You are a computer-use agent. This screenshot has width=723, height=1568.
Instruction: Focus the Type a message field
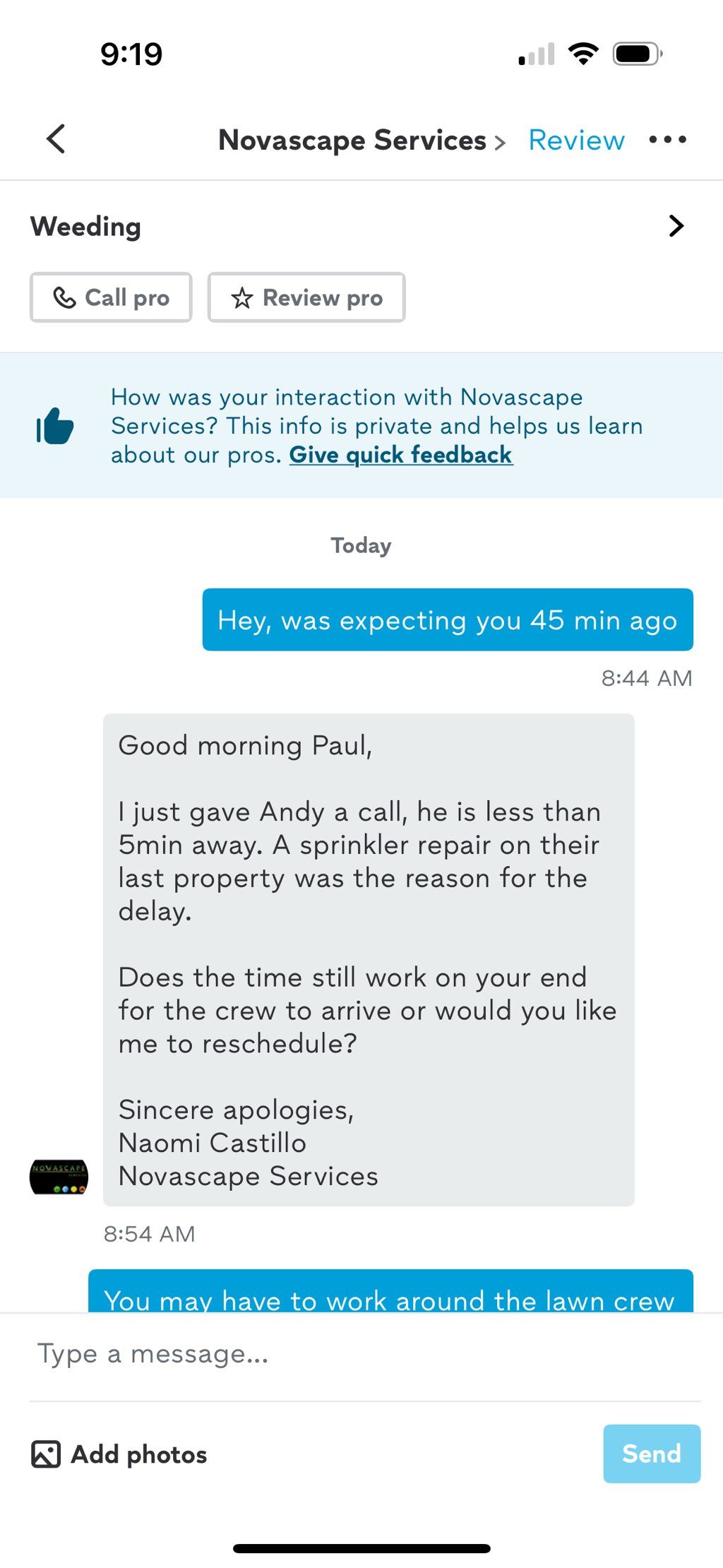(x=365, y=1354)
